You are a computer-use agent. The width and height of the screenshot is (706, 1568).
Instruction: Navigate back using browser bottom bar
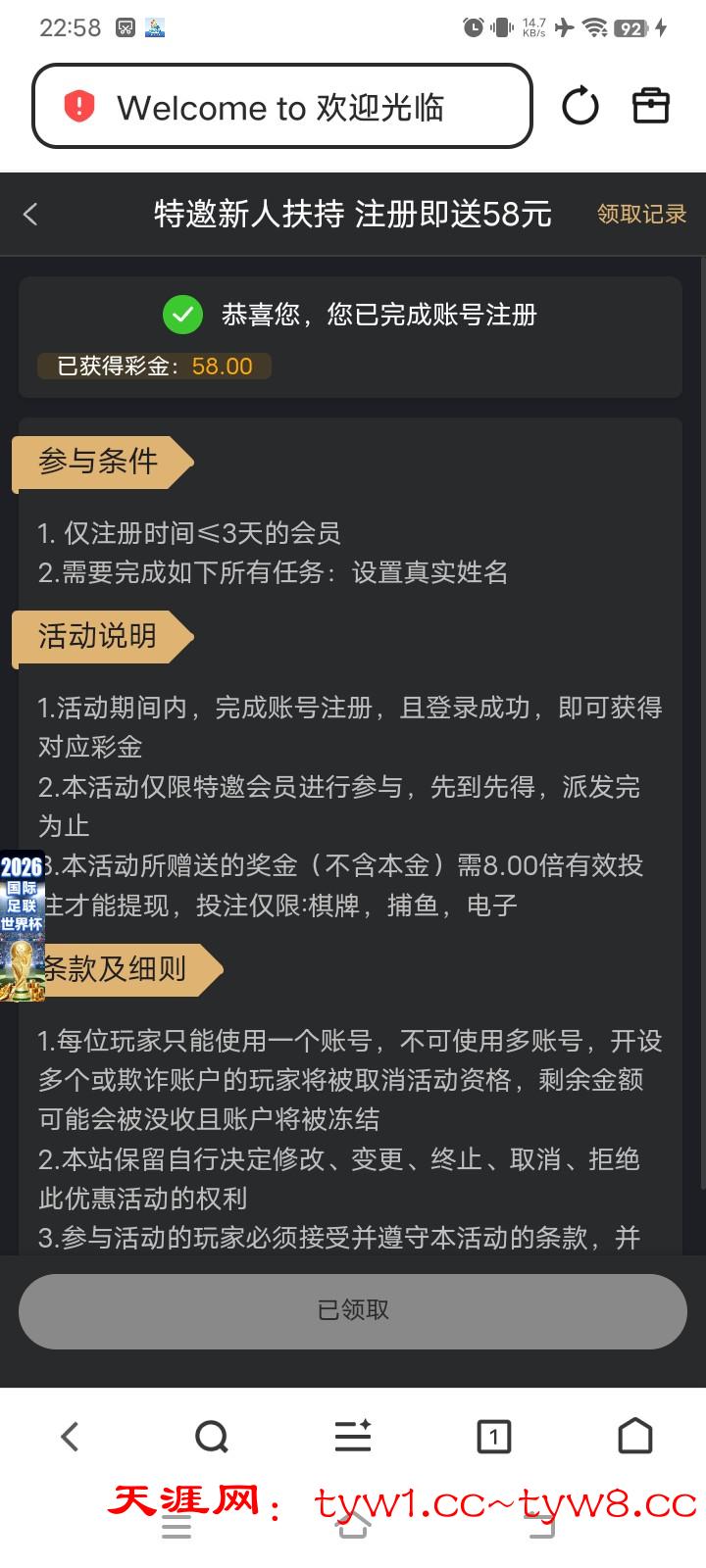[x=70, y=1437]
